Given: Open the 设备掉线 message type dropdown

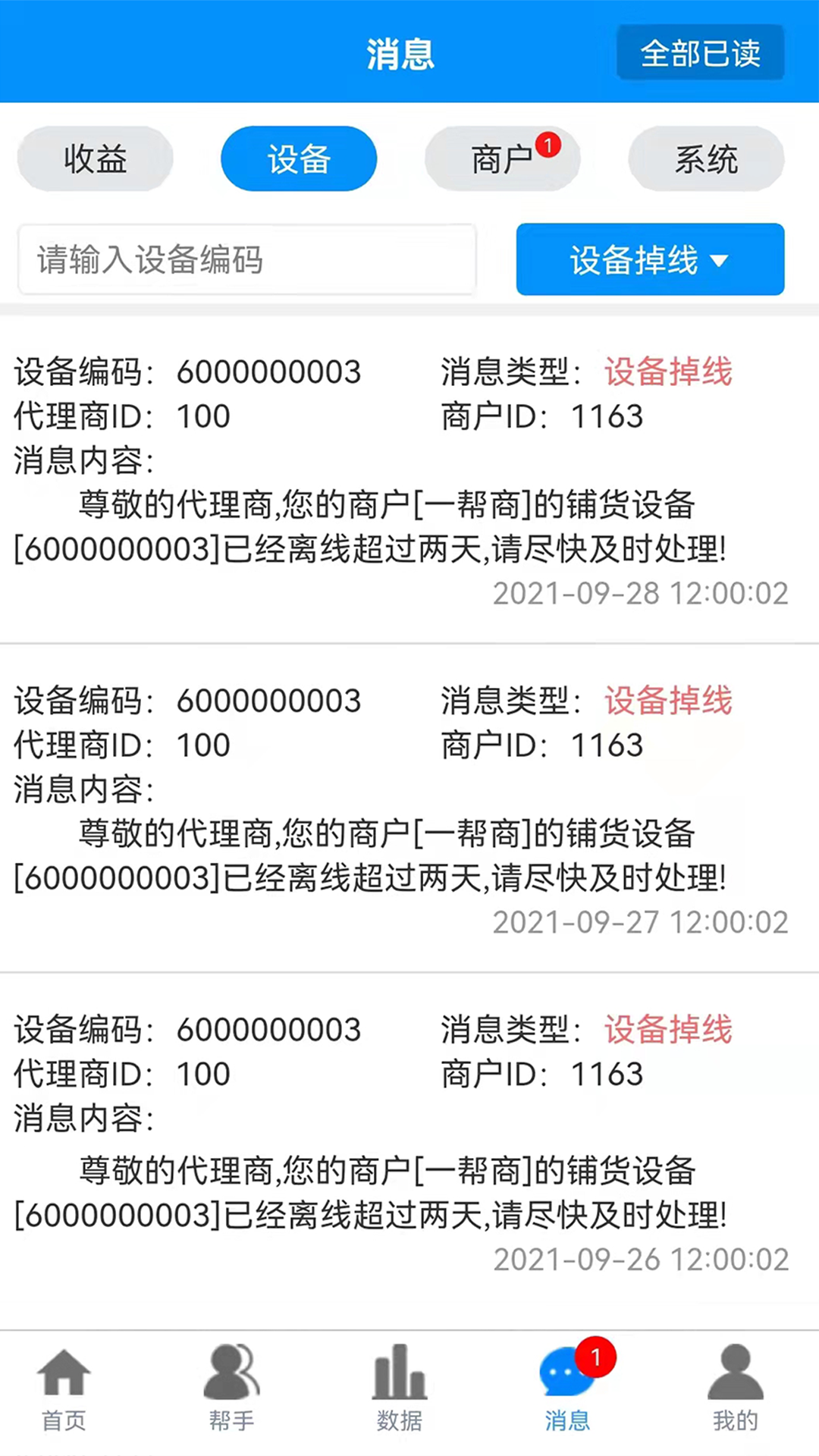Looking at the screenshot, I should click(650, 259).
